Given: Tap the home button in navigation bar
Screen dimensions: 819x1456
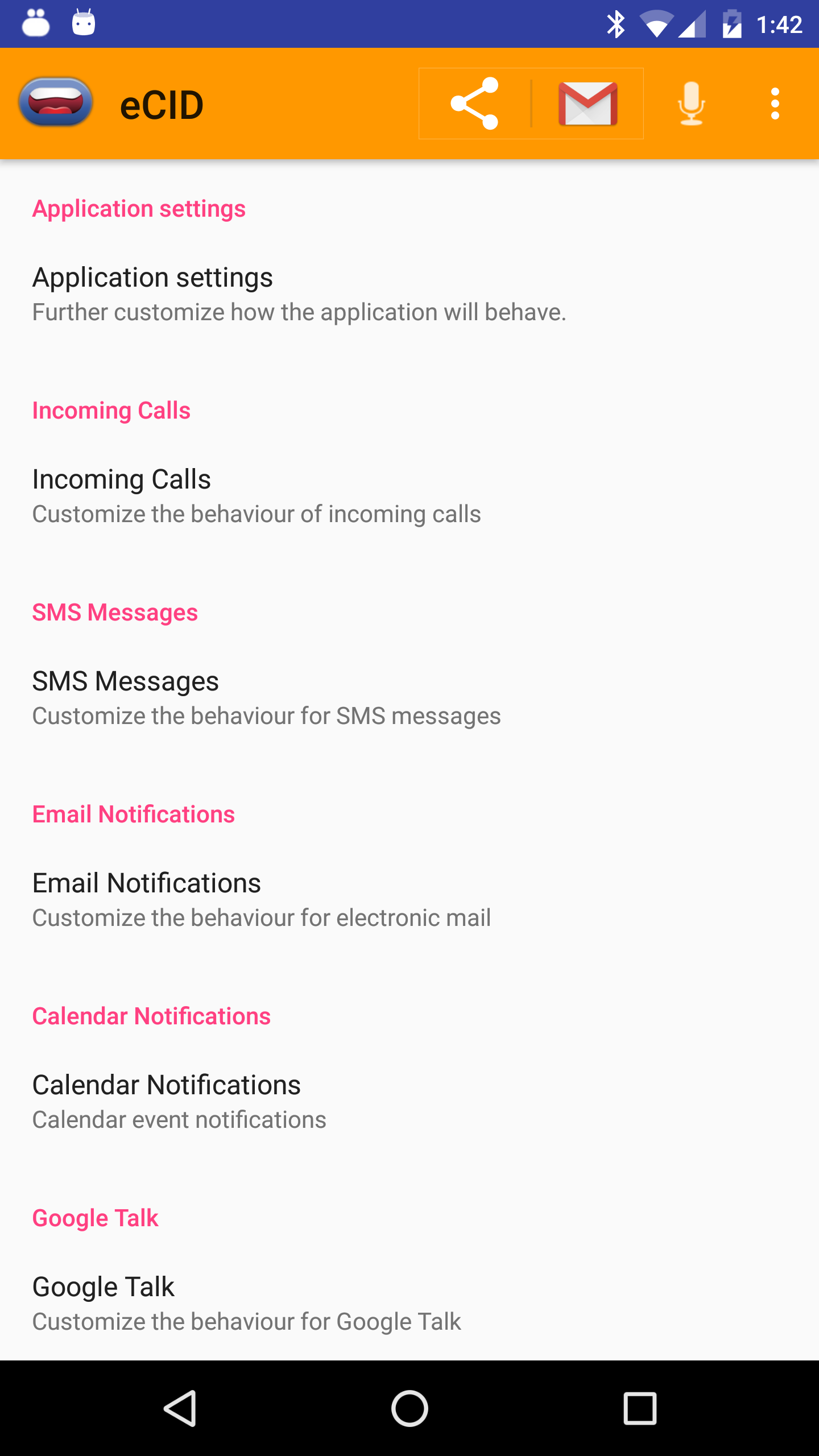Looking at the screenshot, I should point(409,1408).
